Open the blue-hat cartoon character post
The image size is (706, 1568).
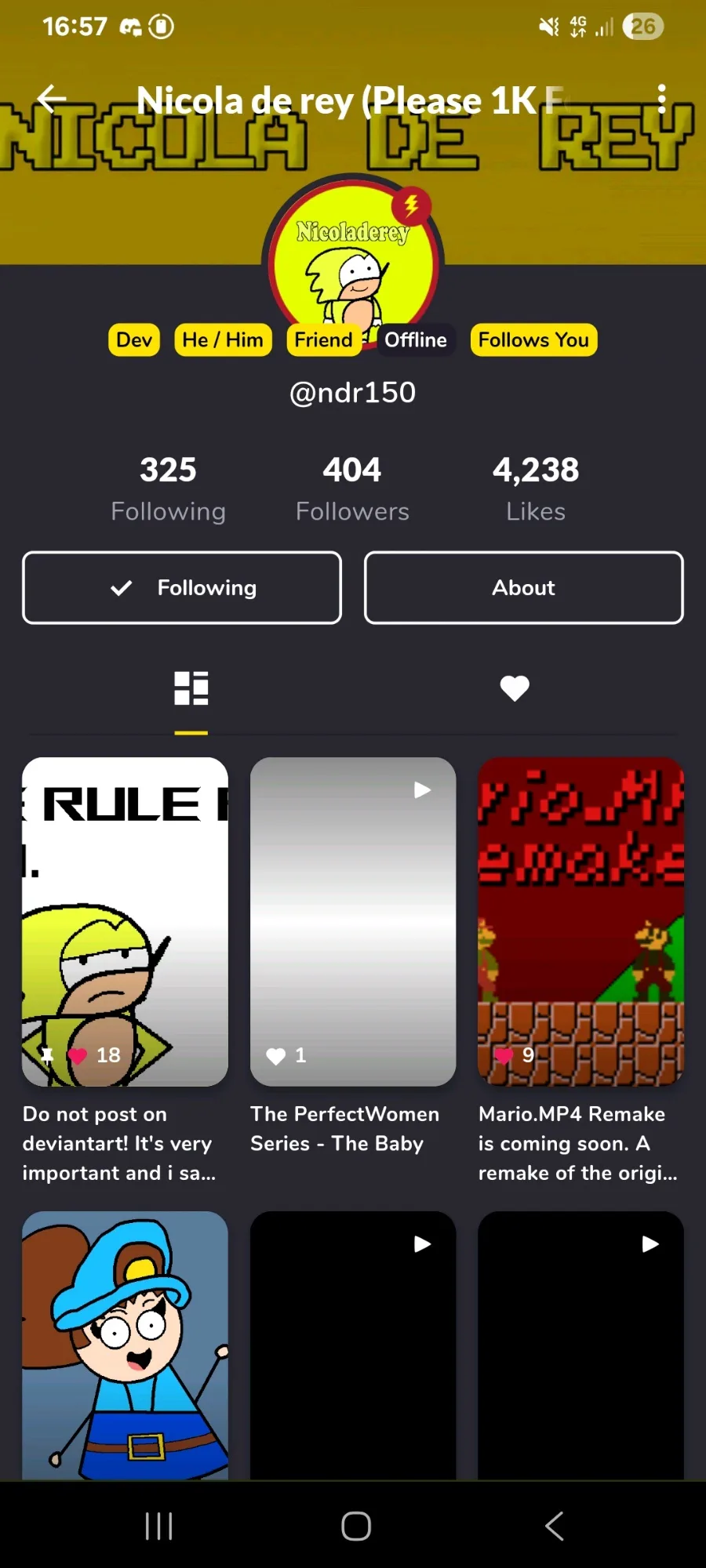pyautogui.click(x=125, y=1345)
